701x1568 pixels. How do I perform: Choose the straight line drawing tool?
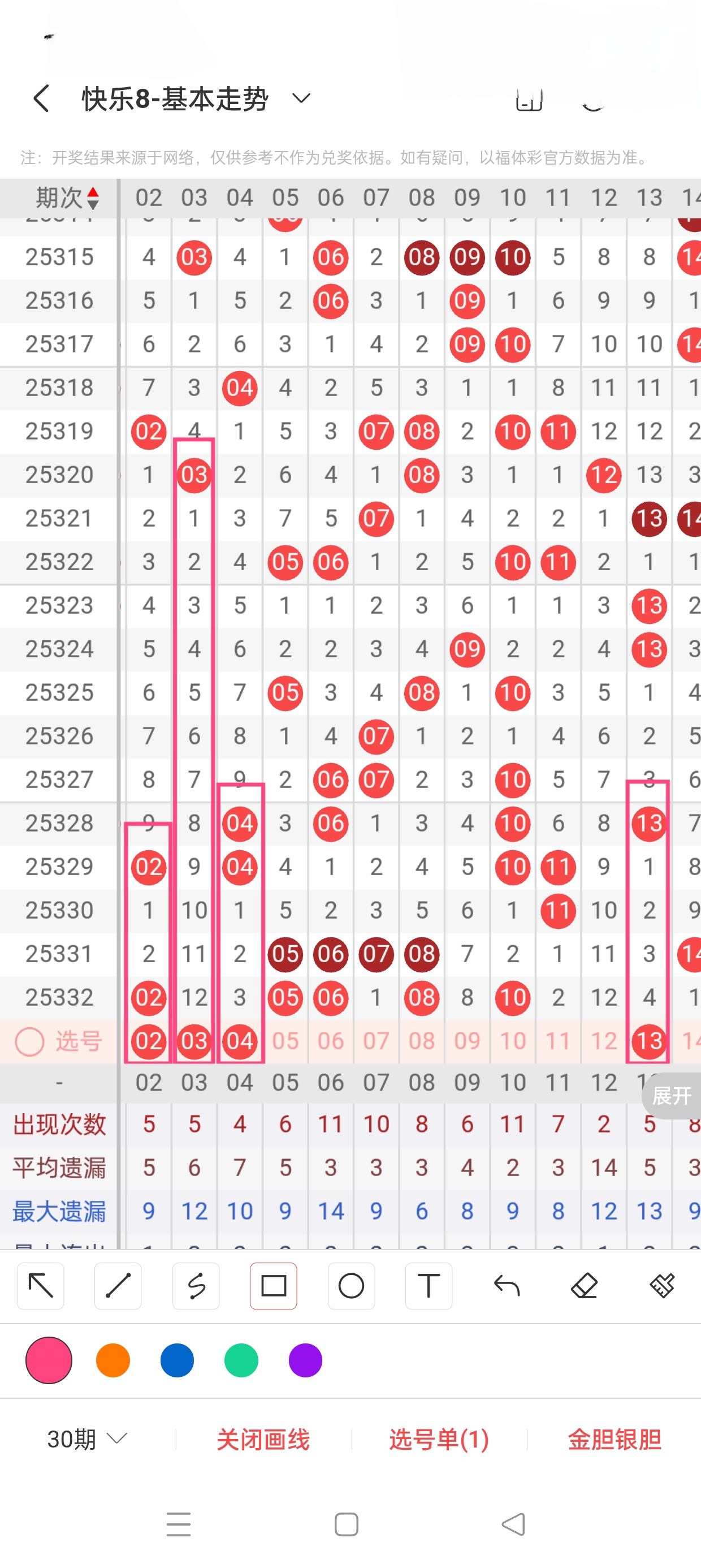click(x=118, y=1286)
